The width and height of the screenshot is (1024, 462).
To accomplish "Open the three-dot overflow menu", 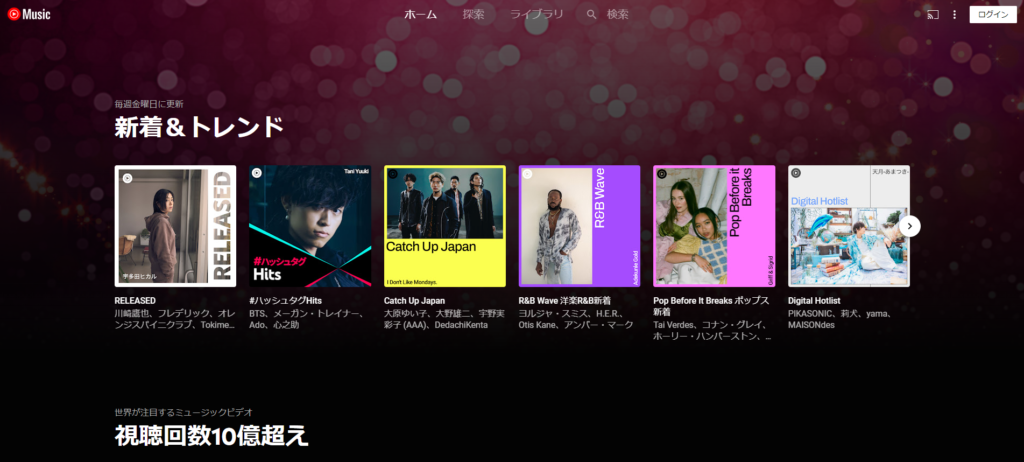I will (955, 15).
